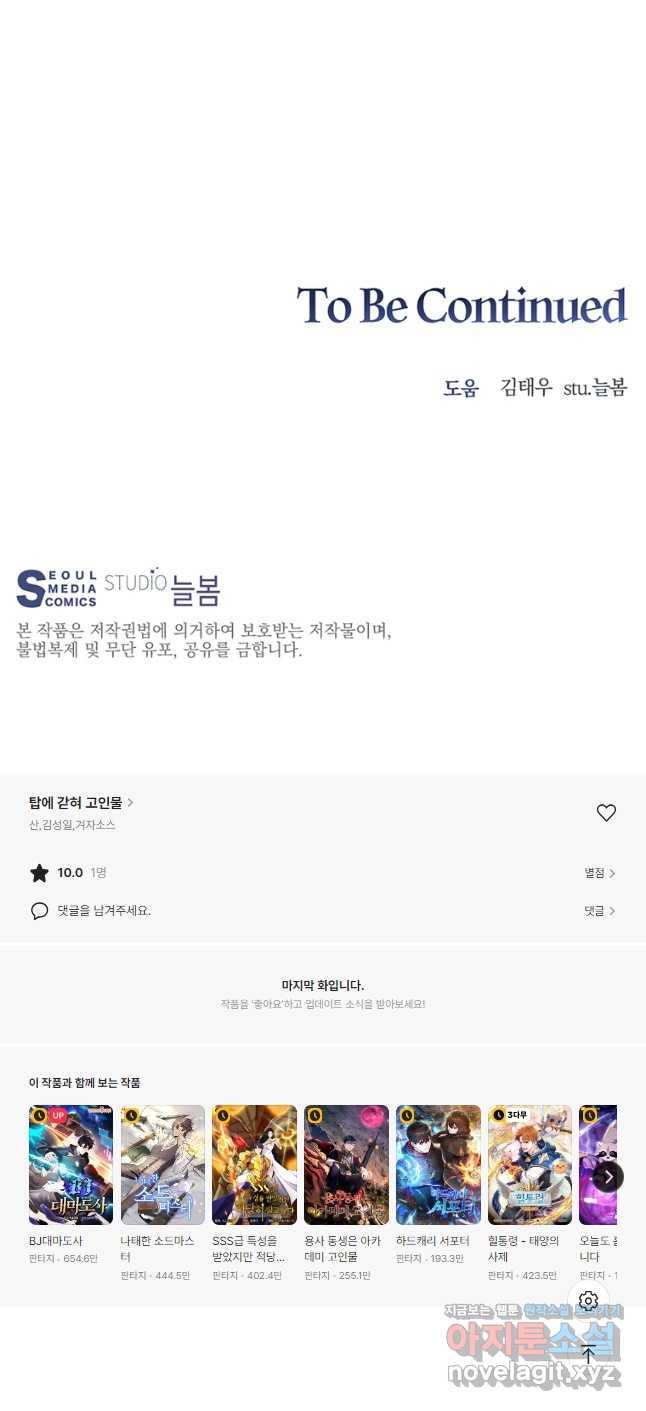Open the 별점 rating page

[x=600, y=873]
